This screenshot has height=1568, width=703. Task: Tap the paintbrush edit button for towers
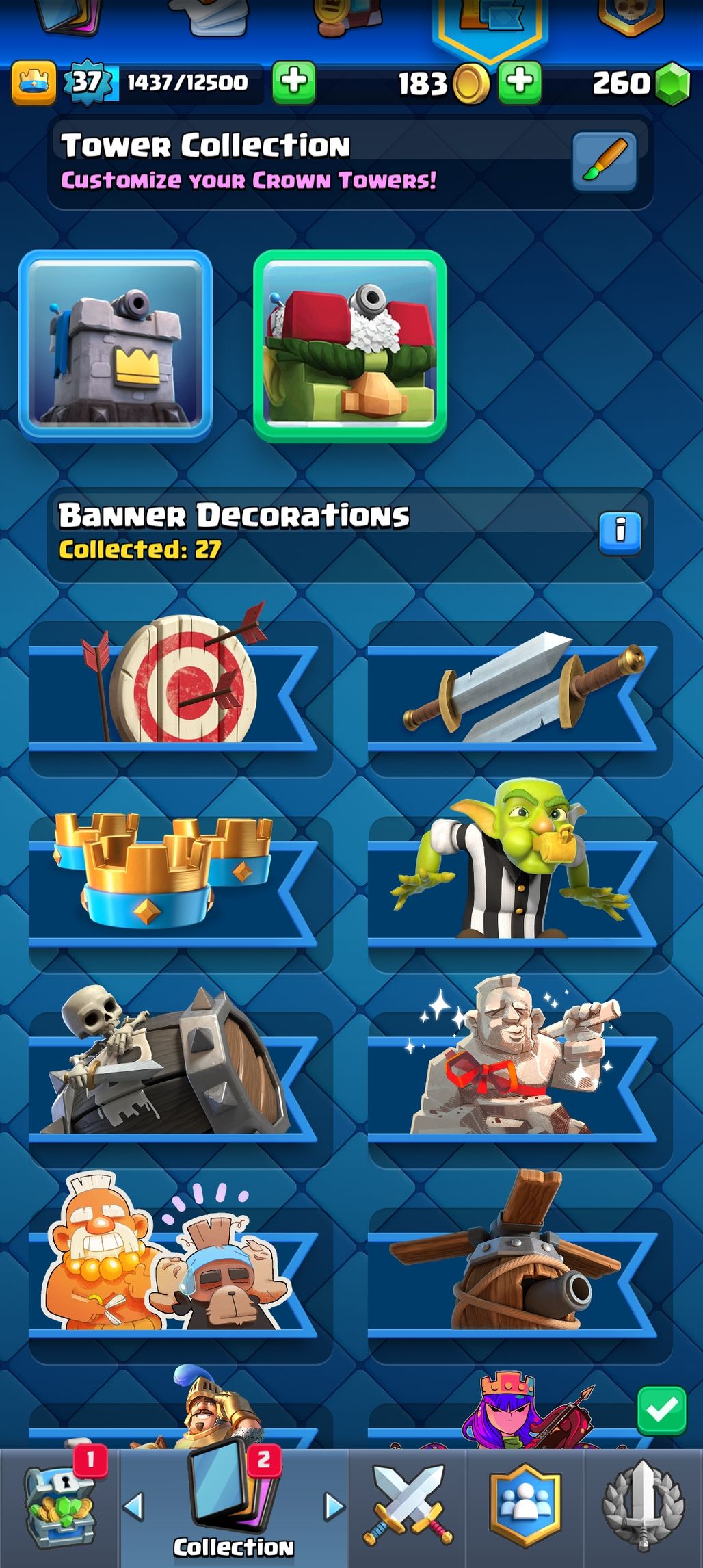click(x=605, y=161)
